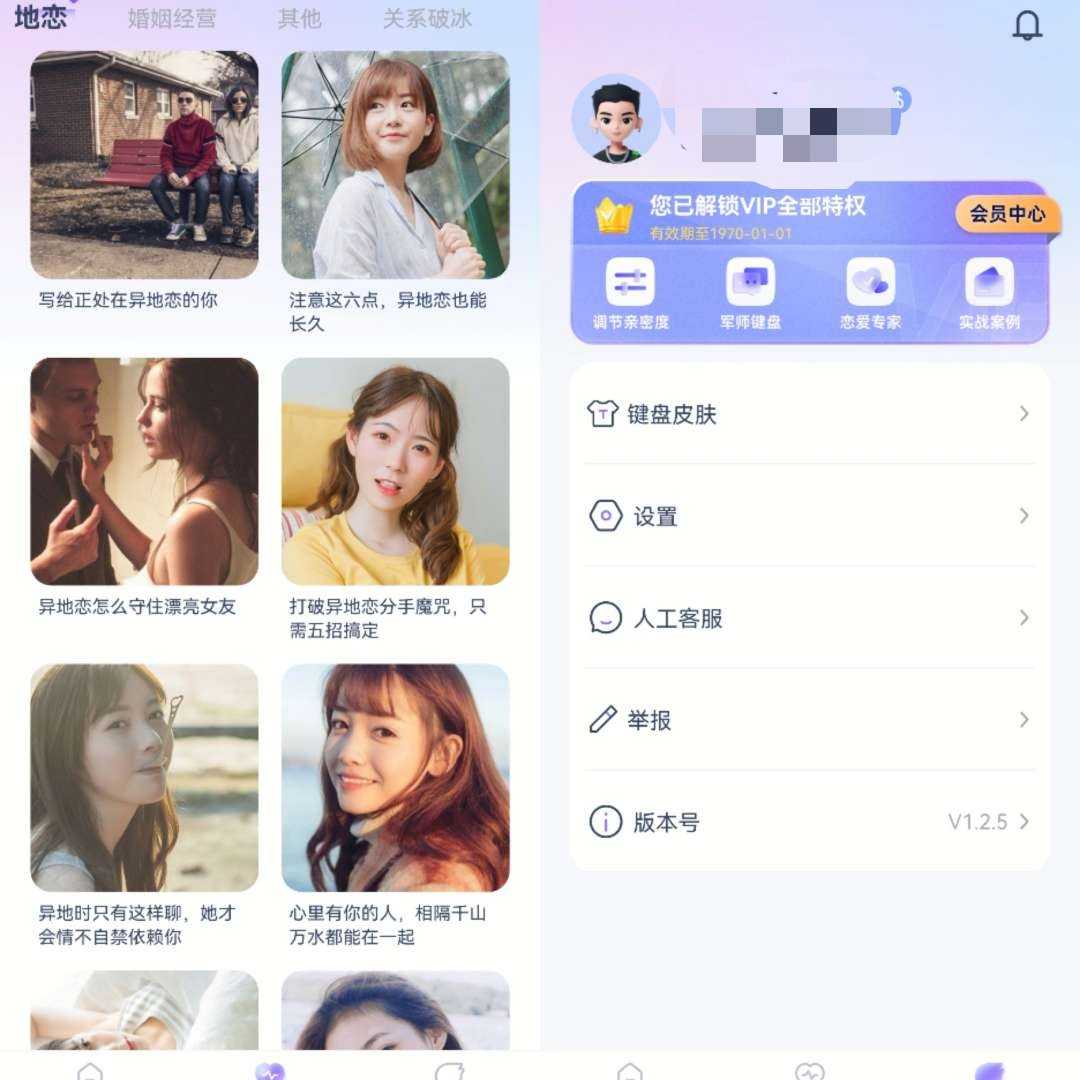Select the 关系破冰 tab
The width and height of the screenshot is (1080, 1080).
coord(427,19)
